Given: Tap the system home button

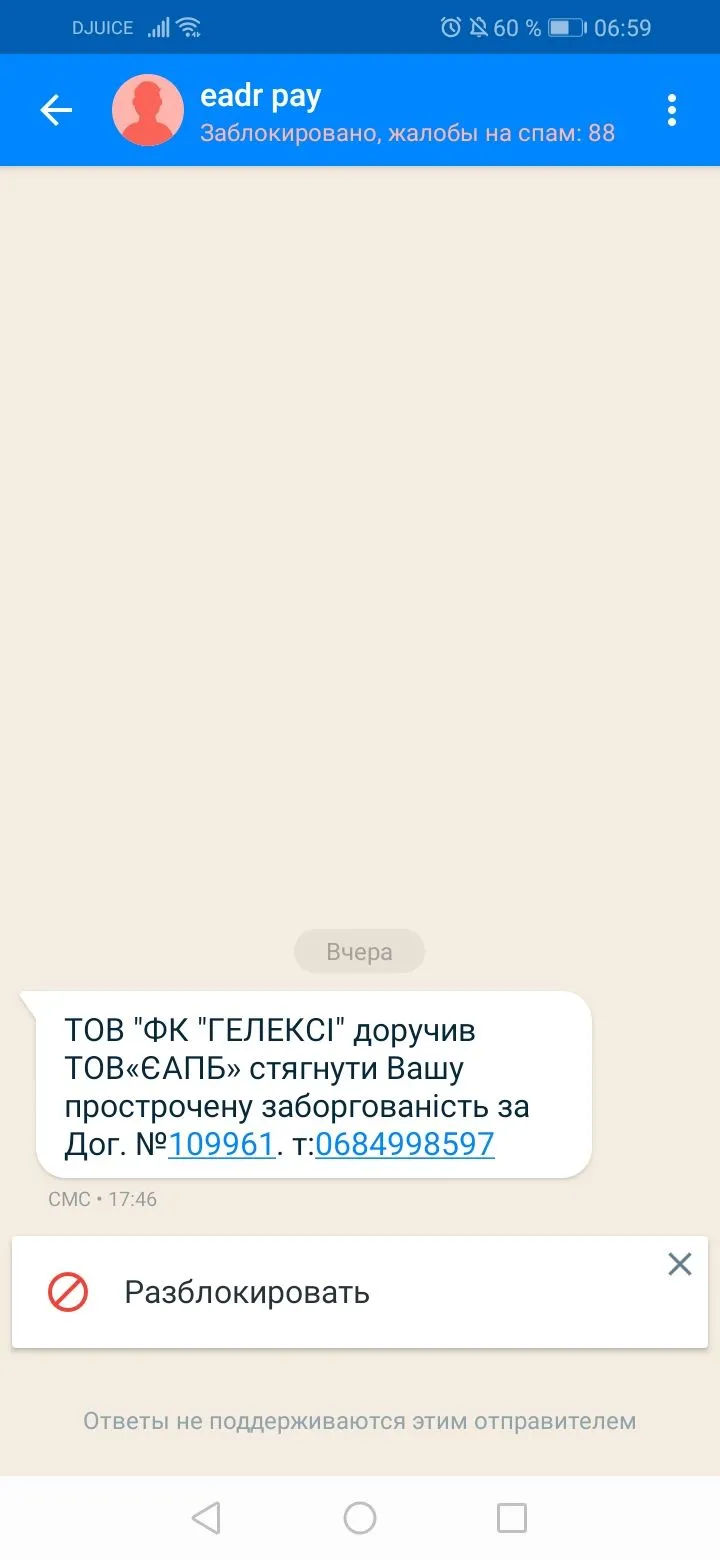Looking at the screenshot, I should (x=360, y=1518).
